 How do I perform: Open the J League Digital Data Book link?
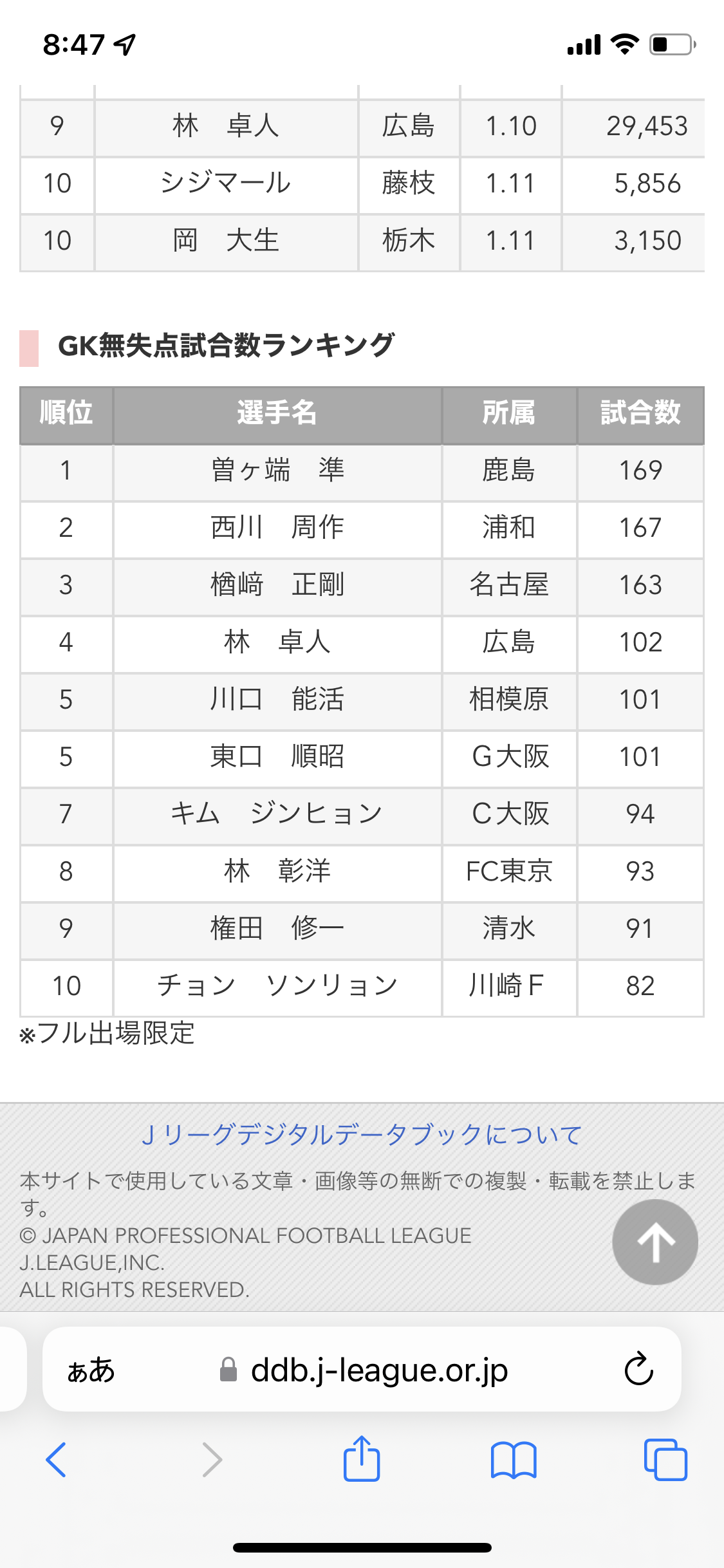pyautogui.click(x=362, y=1135)
